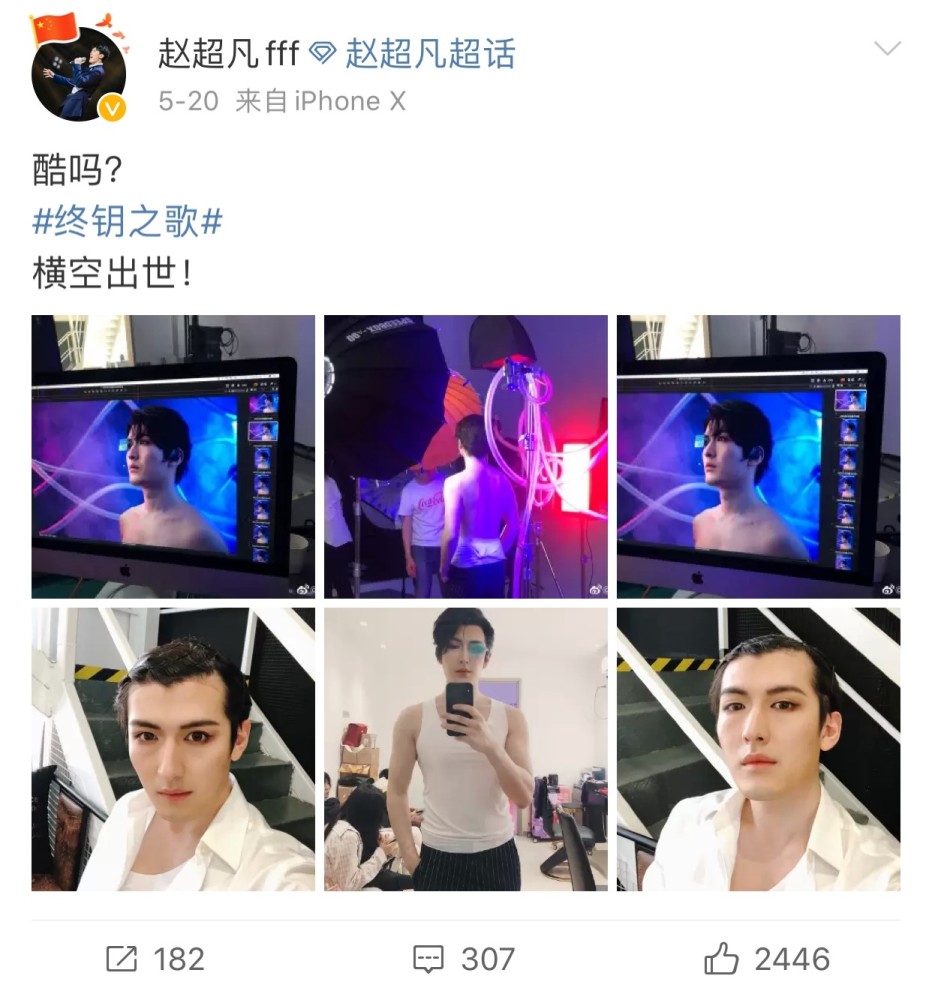Viewport: 932px width, 1000px height.
Task: Open the username 赵超凡fff
Action: pyautogui.click(x=228, y=53)
